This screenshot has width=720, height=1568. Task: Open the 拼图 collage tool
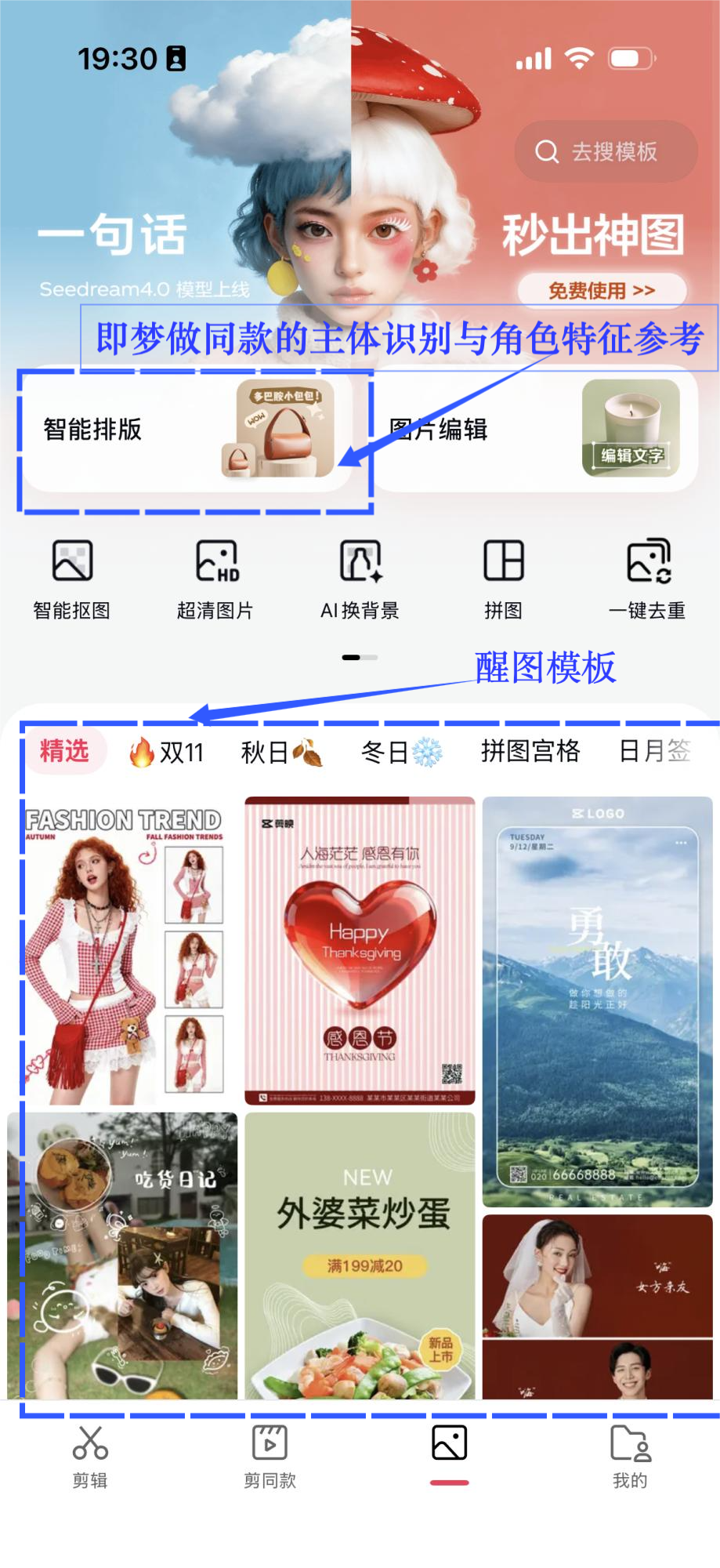click(x=503, y=578)
